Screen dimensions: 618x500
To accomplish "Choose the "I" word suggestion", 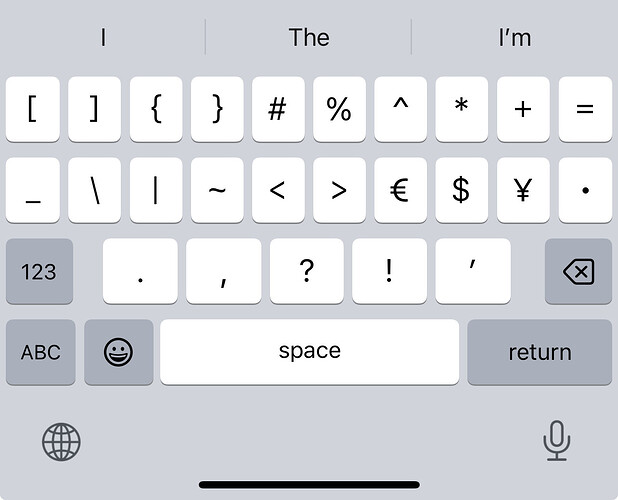I will [x=103, y=38].
